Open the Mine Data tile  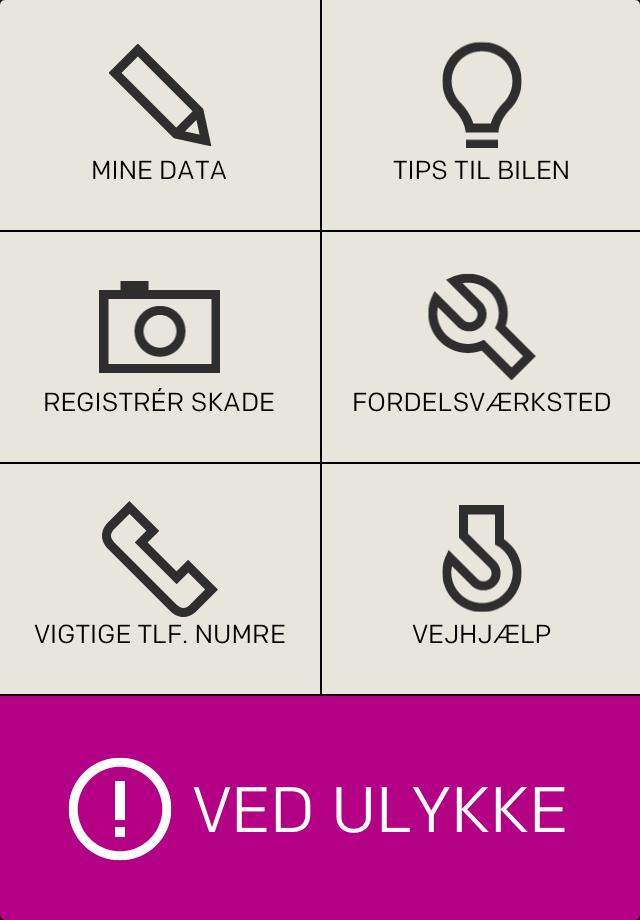159,115
